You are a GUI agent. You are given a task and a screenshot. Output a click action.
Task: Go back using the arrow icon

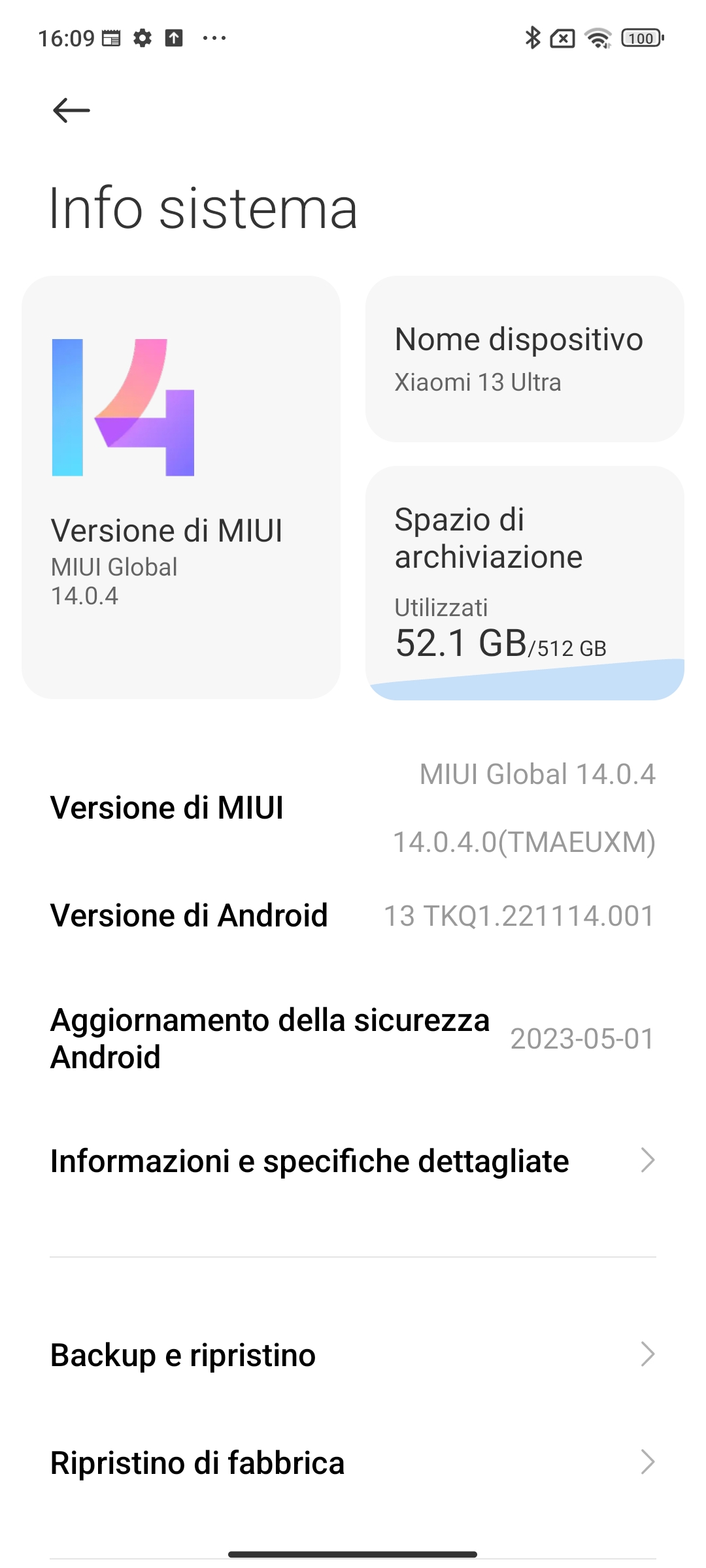click(x=71, y=110)
